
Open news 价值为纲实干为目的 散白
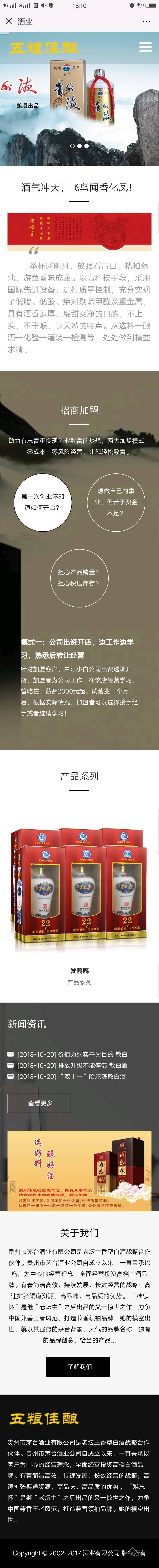tap(72, 1054)
